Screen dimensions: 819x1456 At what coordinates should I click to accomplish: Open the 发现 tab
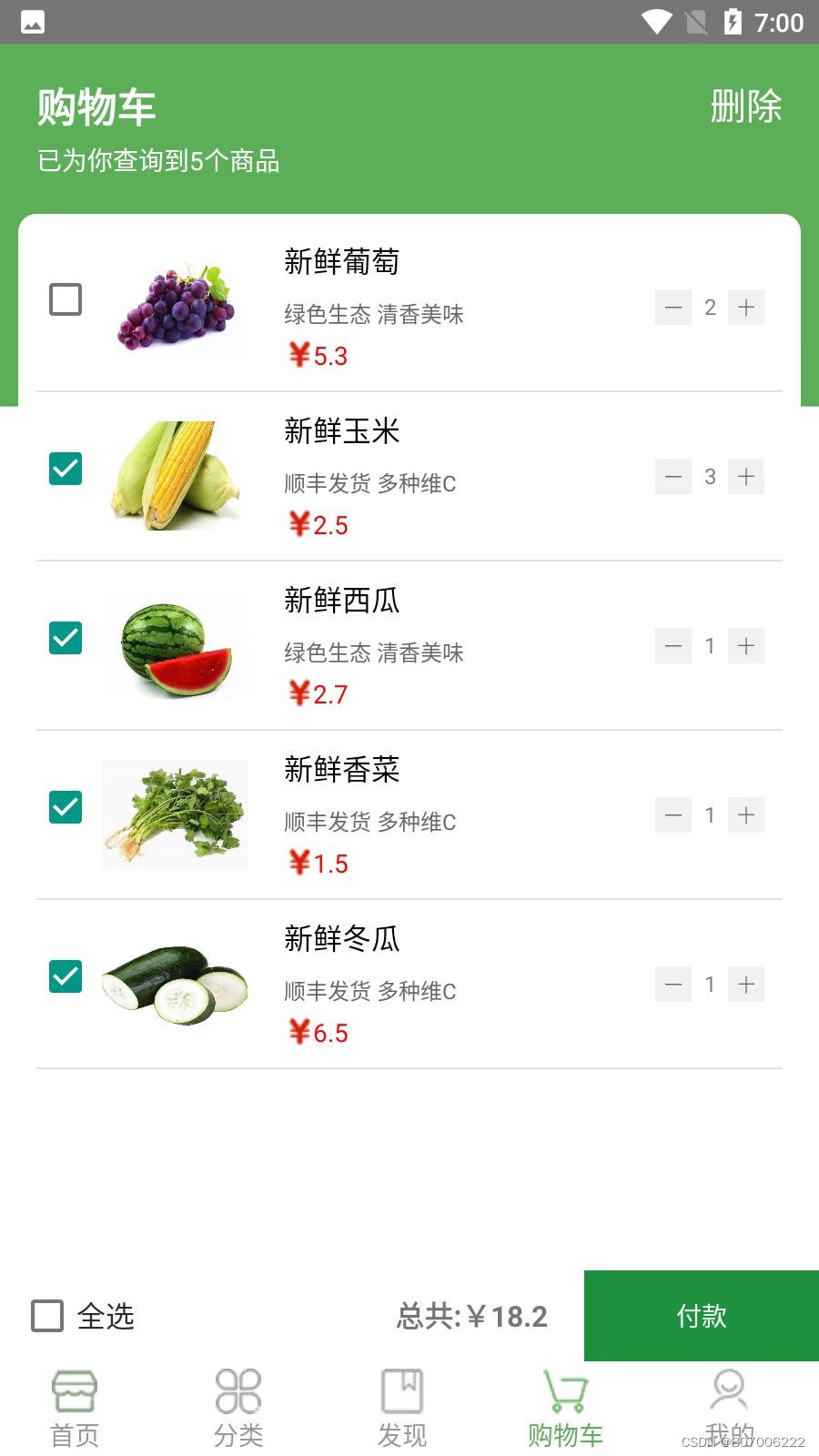tap(402, 1408)
